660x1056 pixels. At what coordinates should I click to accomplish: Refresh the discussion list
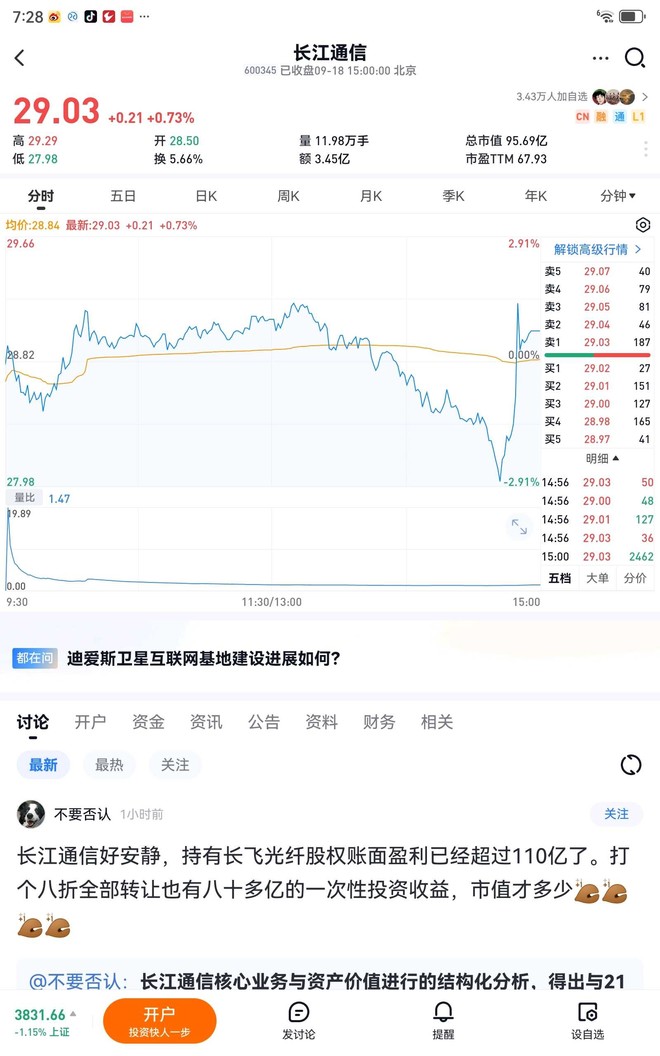[631, 765]
